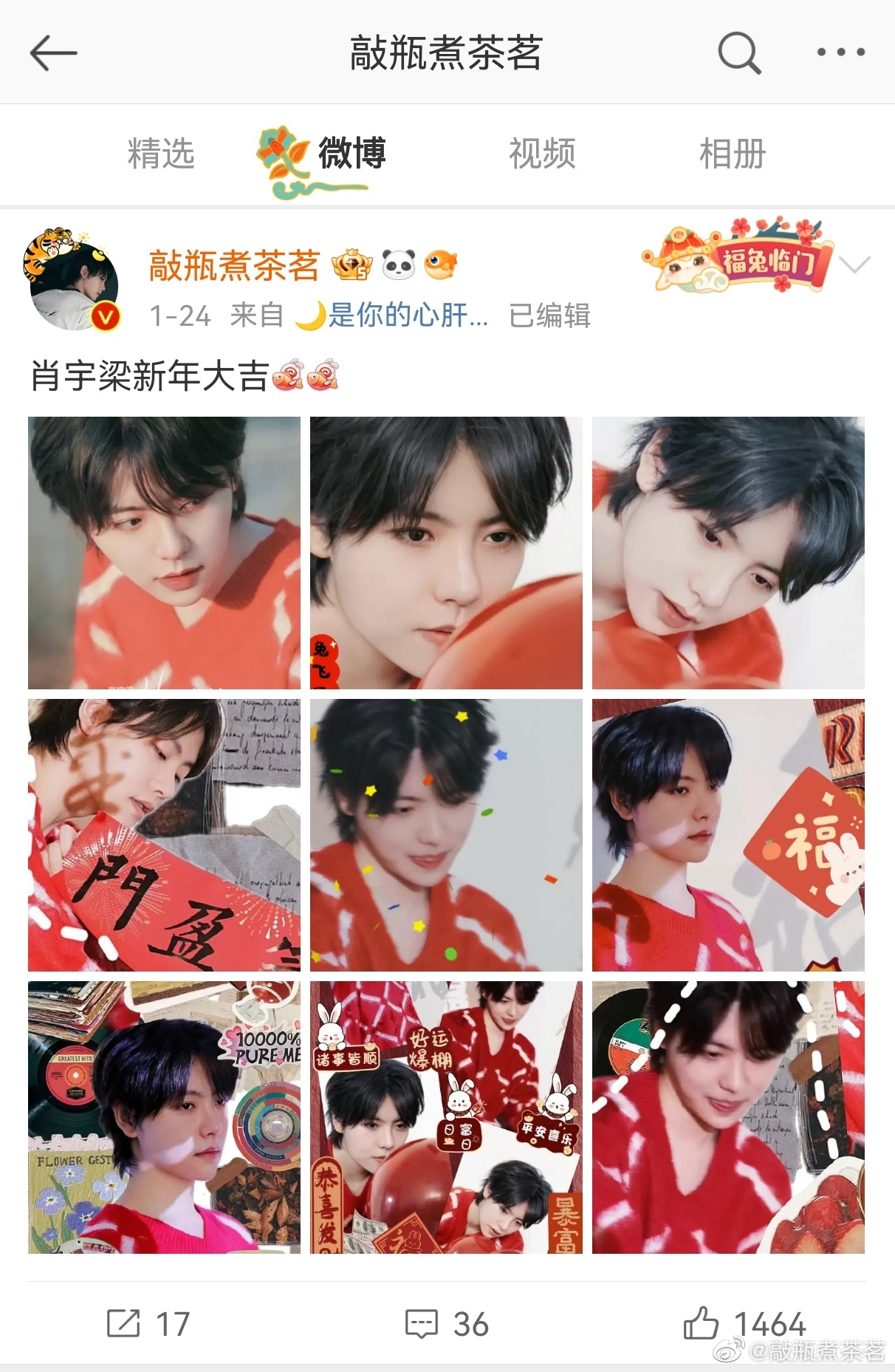The height and width of the screenshot is (1372, 895).
Task: Open the 相册 tab
Action: 732,154
